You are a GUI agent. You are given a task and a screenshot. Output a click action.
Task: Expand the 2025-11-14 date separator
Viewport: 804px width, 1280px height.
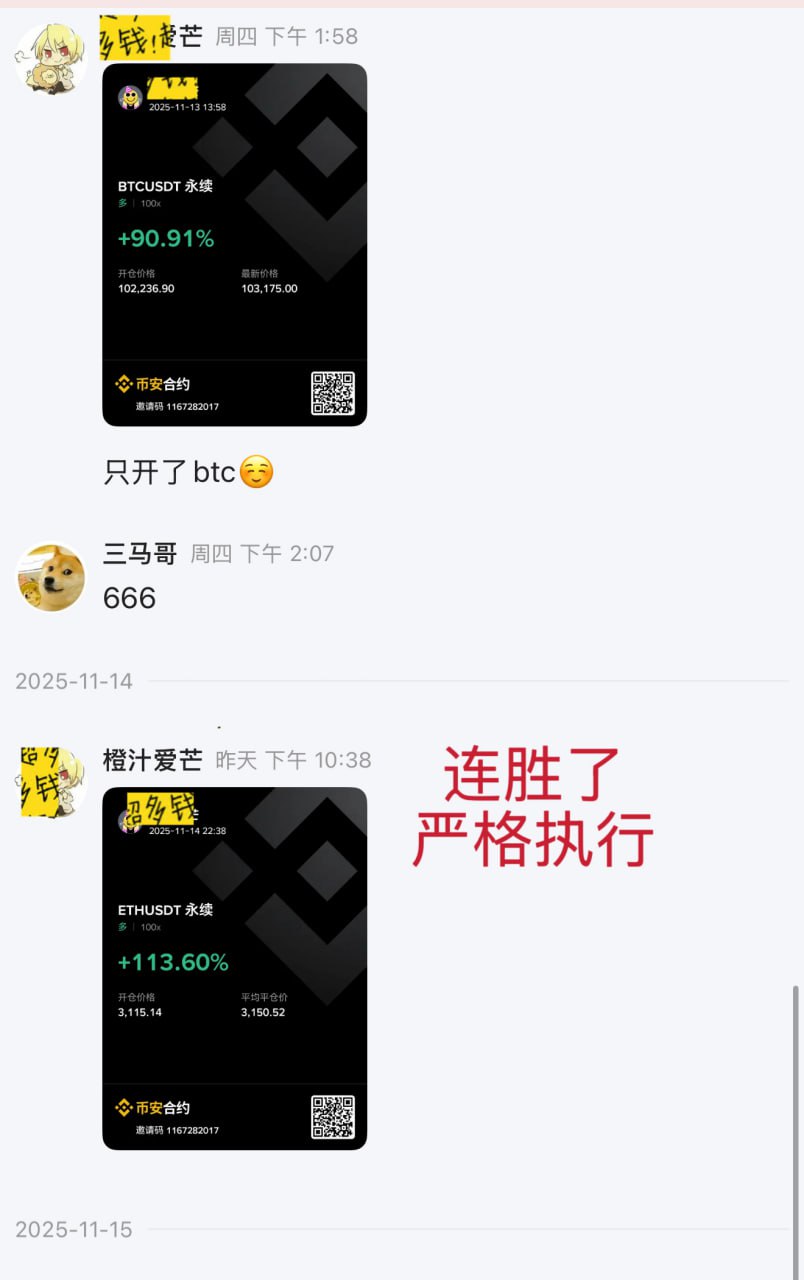tap(73, 680)
